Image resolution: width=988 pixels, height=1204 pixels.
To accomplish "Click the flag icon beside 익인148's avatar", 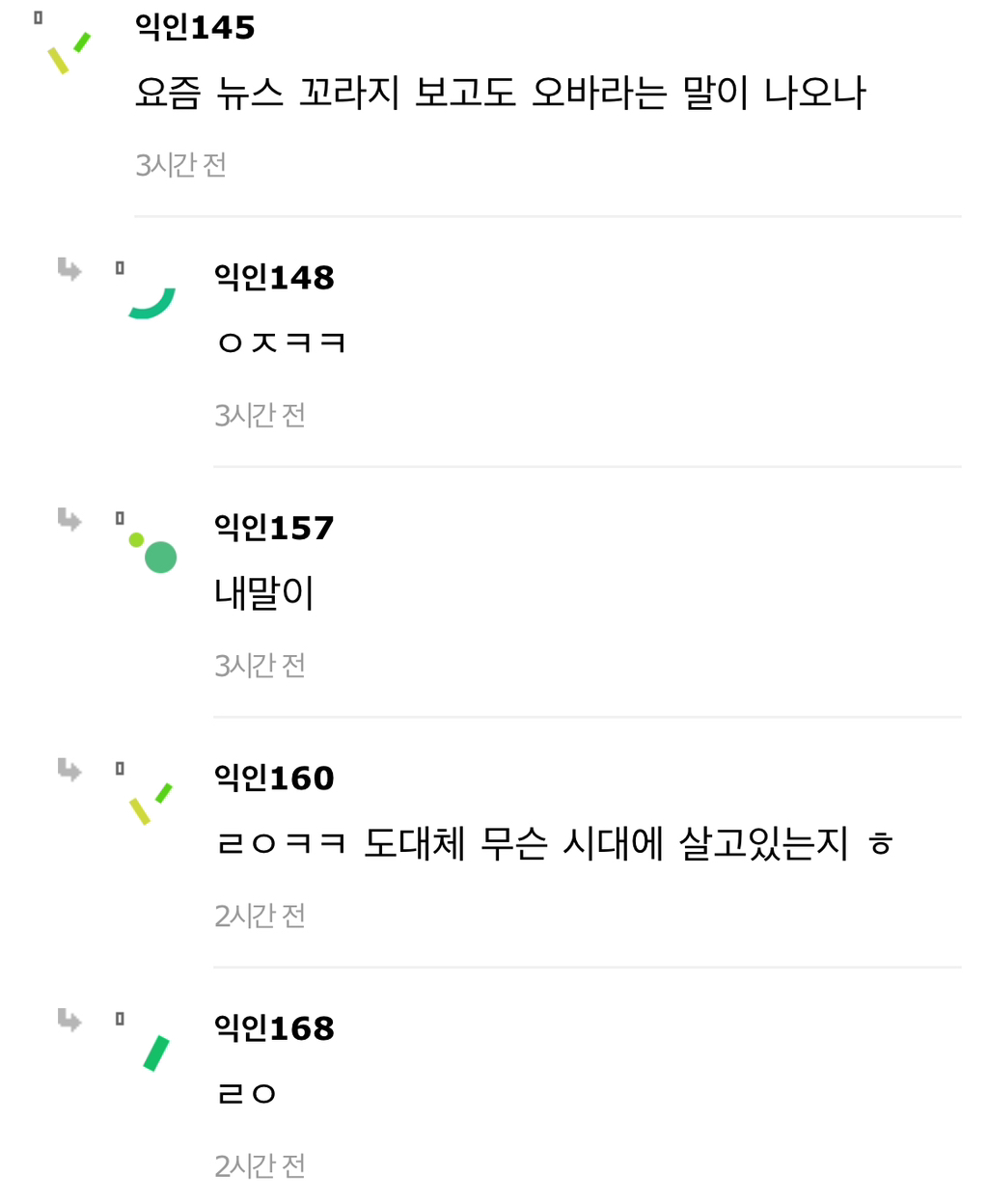I will click(x=120, y=267).
